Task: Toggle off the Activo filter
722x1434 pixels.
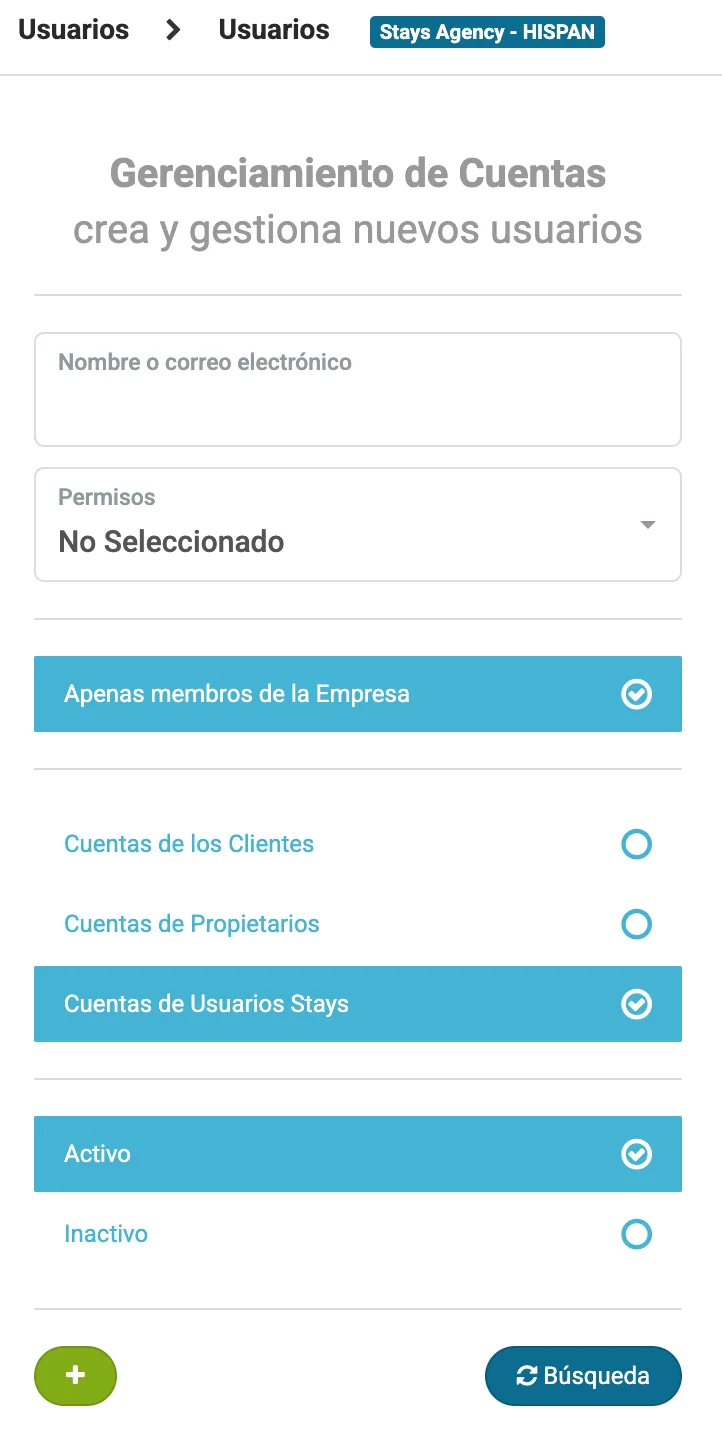Action: 357,1154
